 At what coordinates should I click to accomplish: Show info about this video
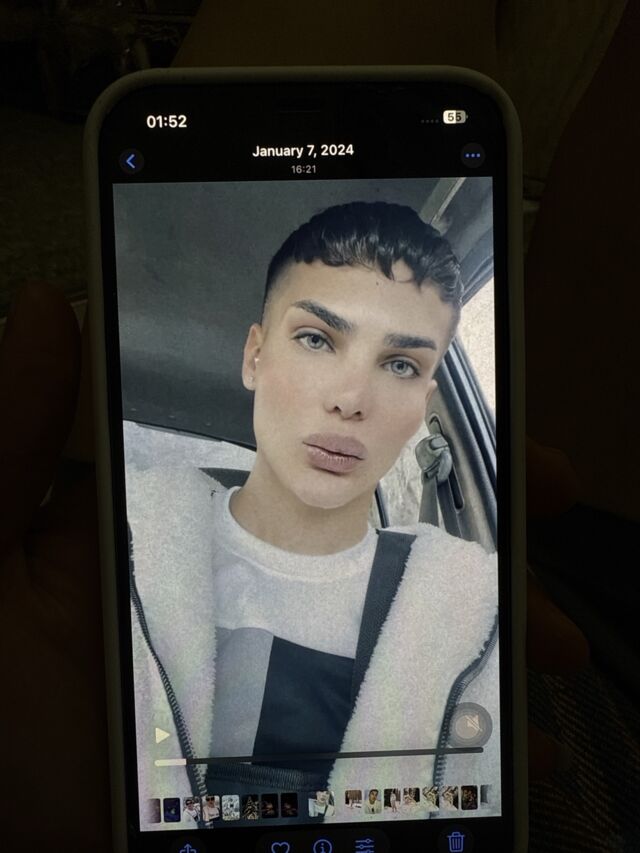click(x=322, y=846)
